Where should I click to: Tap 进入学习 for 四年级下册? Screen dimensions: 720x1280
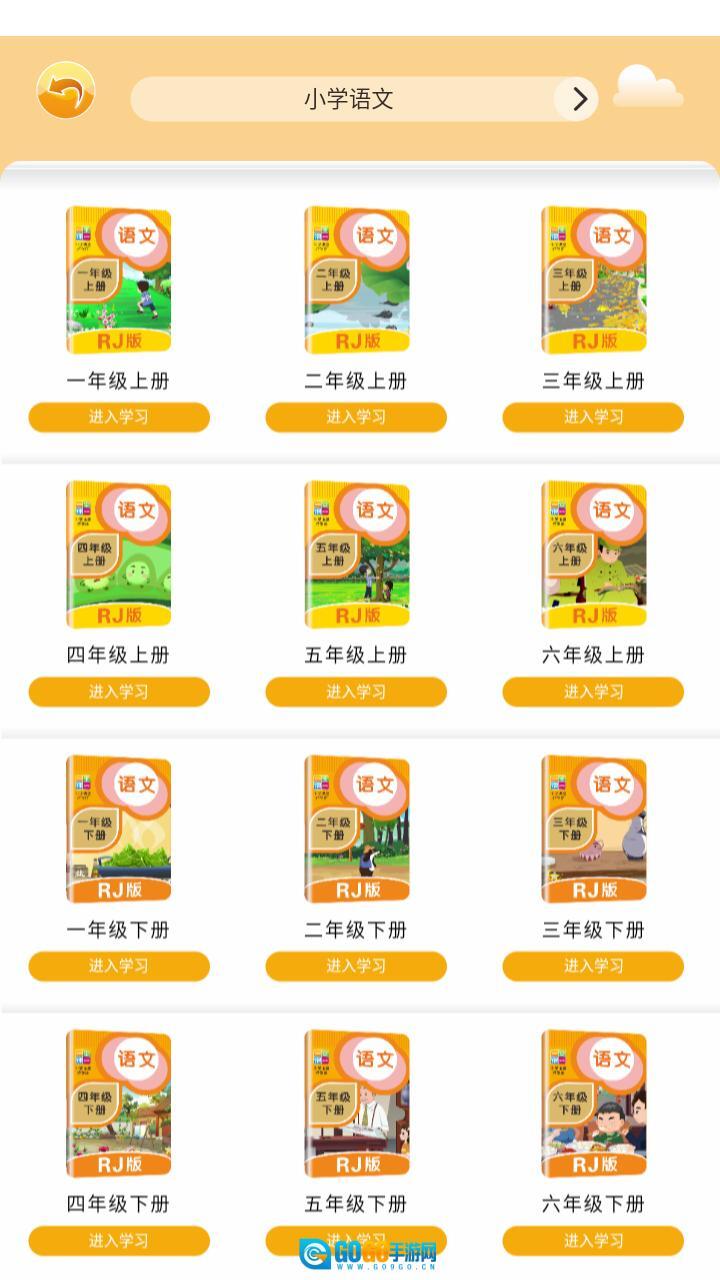pyautogui.click(x=119, y=1240)
